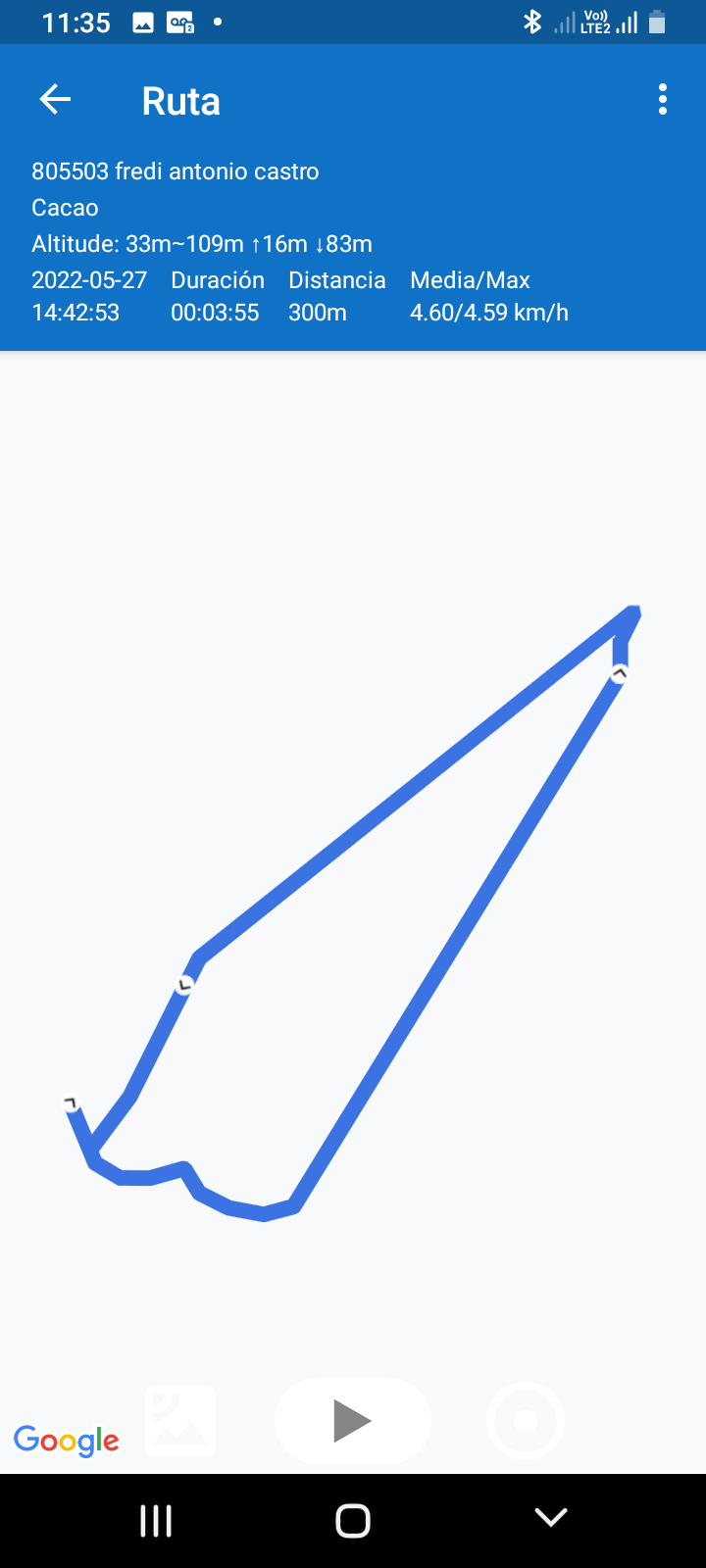This screenshot has height=1568, width=706.
Task: Open recent apps from navigation bar
Action: tap(156, 1521)
